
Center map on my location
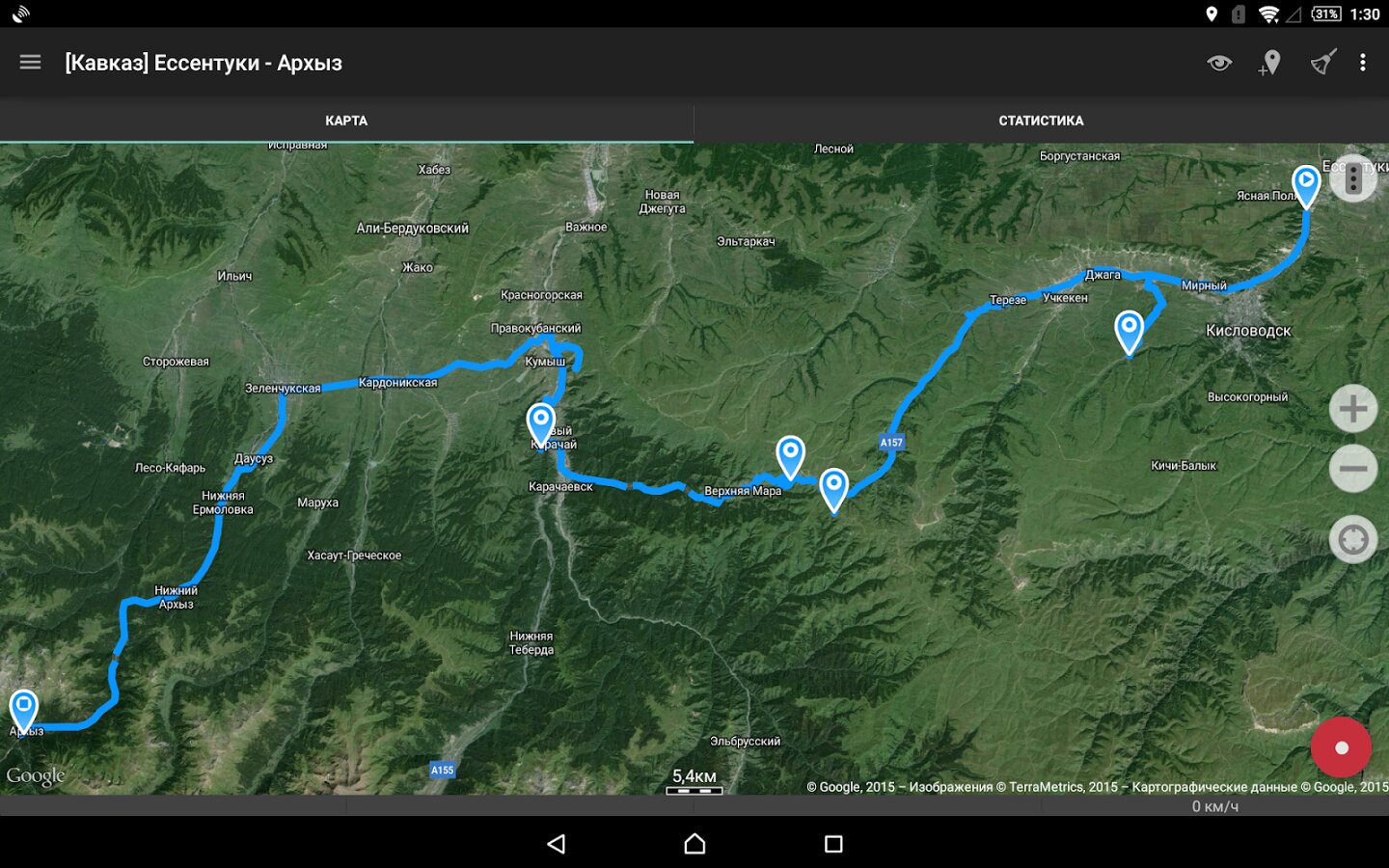[x=1352, y=539]
